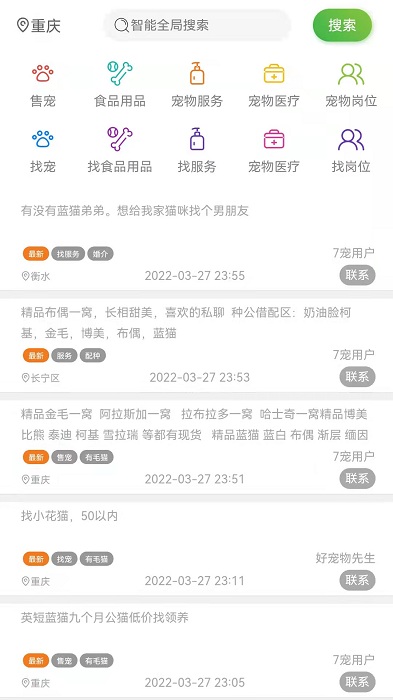Select the 找服务 category

tap(197, 151)
